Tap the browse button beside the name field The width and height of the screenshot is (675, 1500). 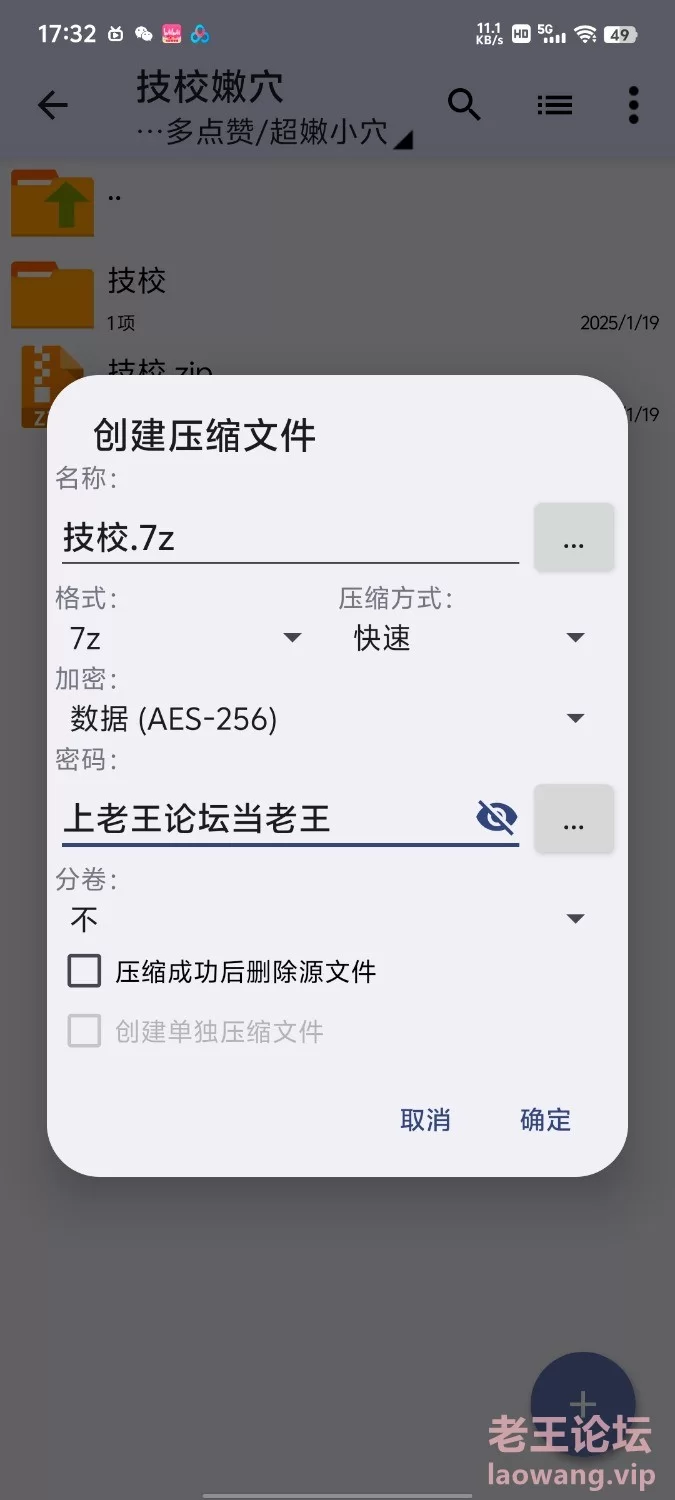point(574,538)
